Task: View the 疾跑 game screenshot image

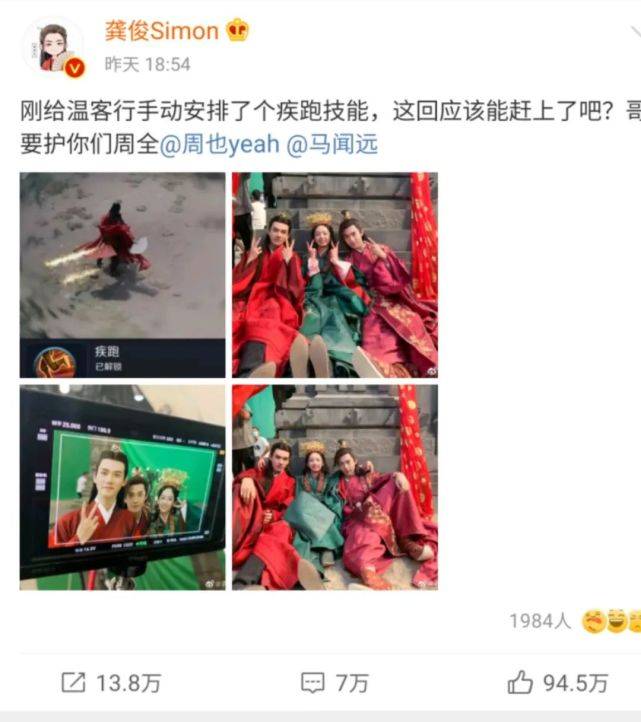Action: tap(122, 274)
